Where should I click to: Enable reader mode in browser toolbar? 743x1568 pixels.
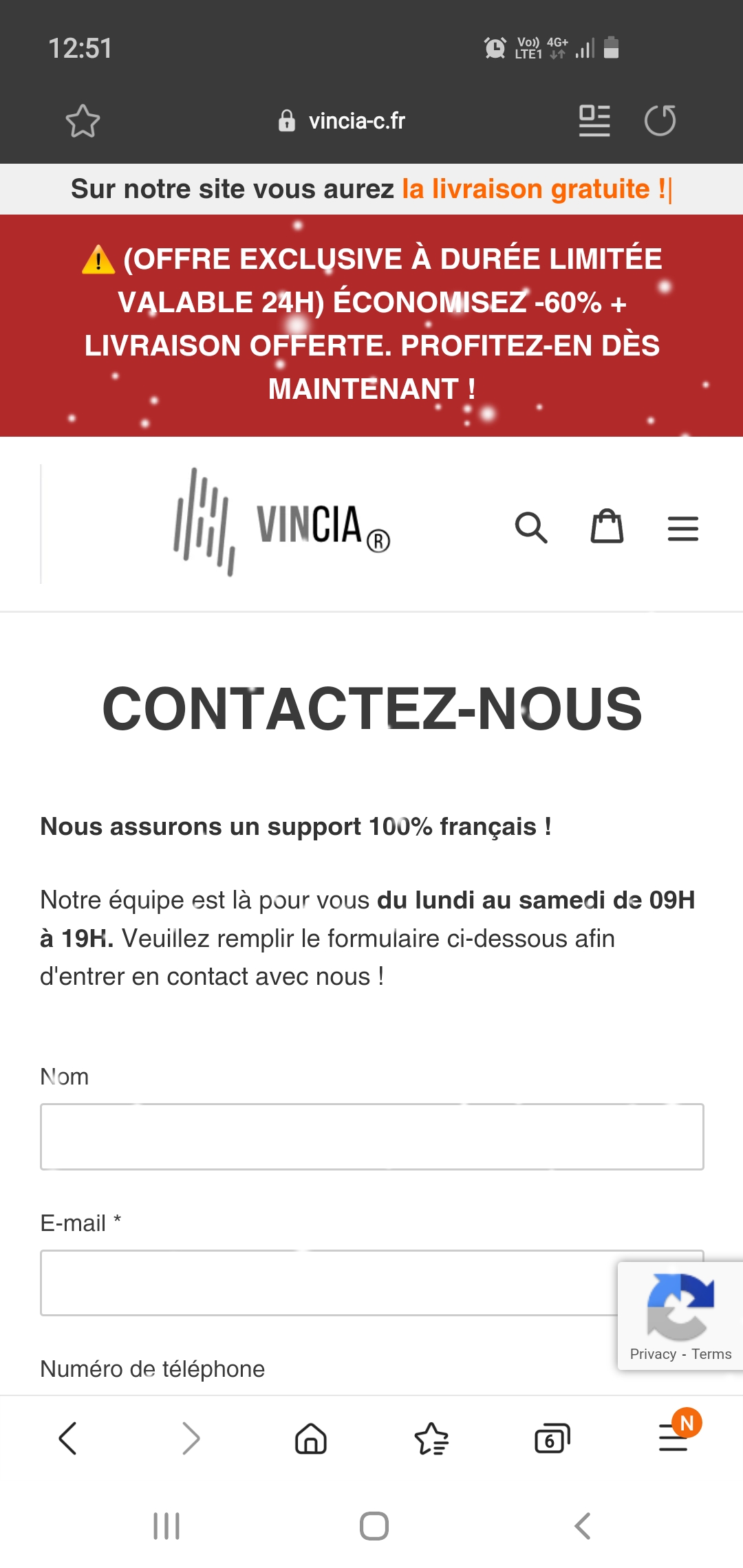(x=594, y=120)
